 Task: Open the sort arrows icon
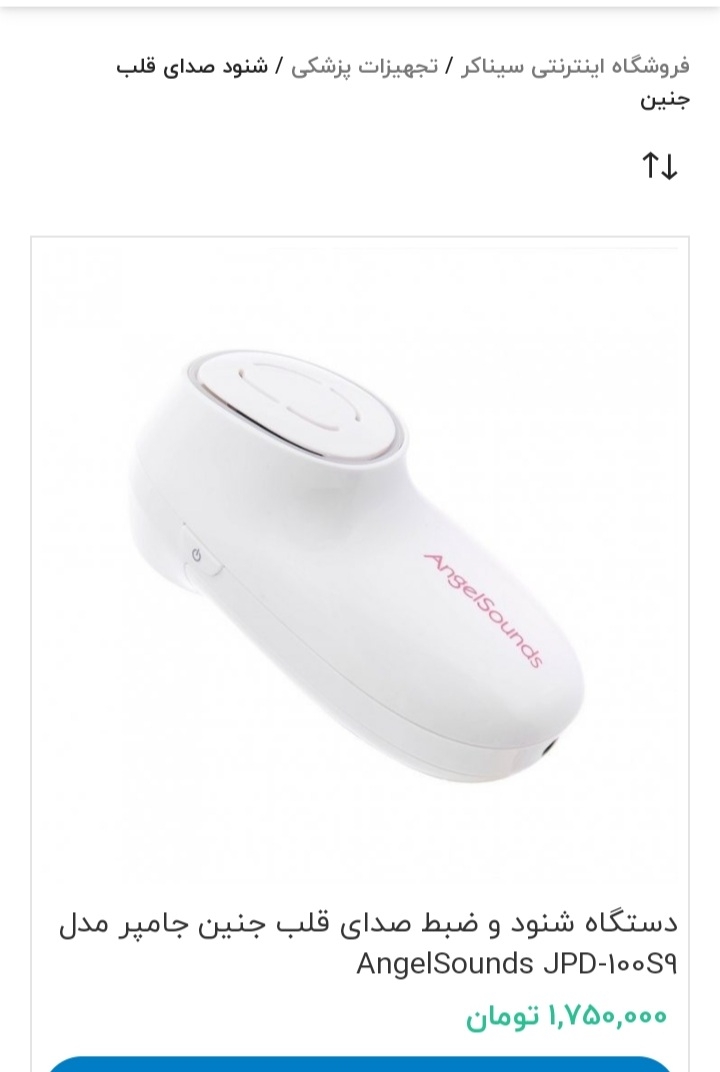click(659, 166)
